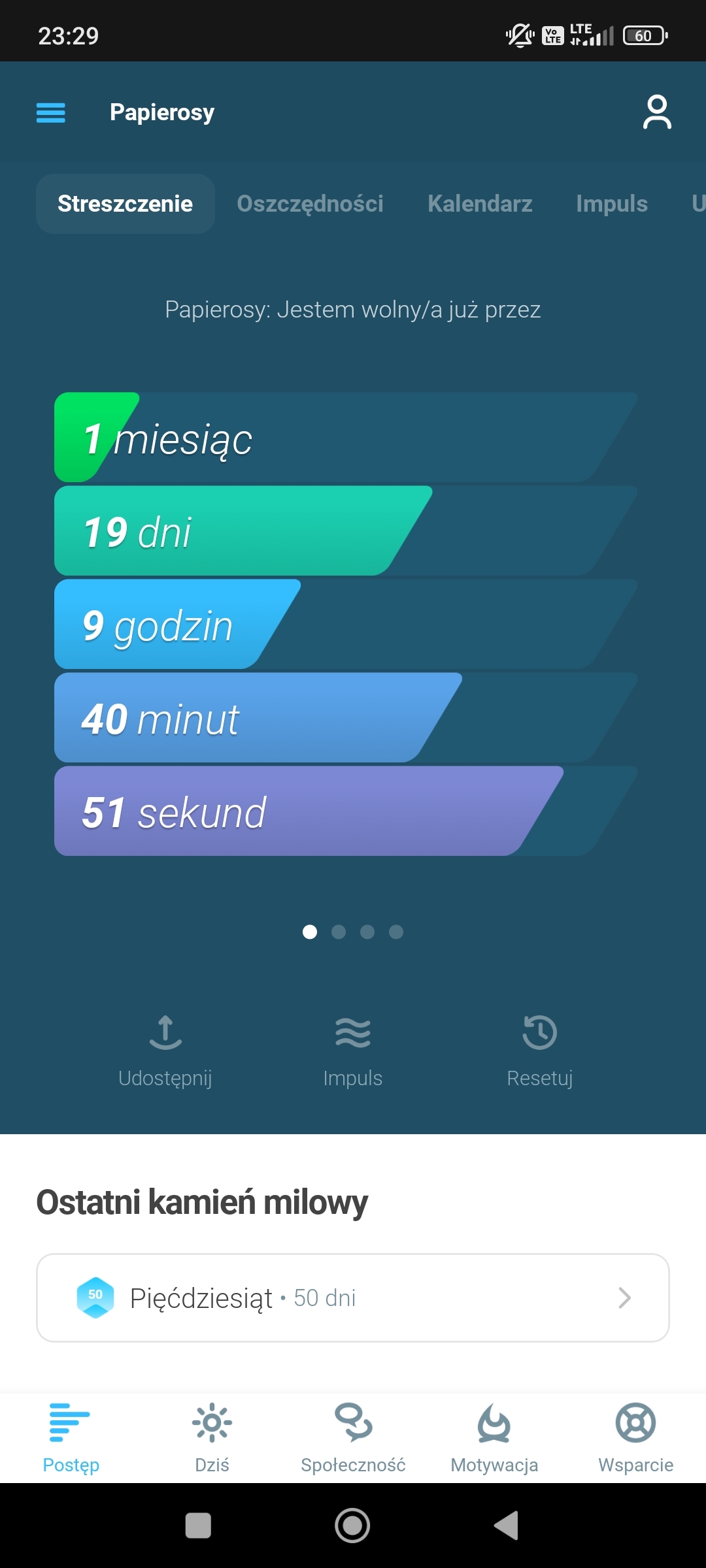Open the hamburger drawer menu
Screen dimensions: 706x1568
(51, 113)
